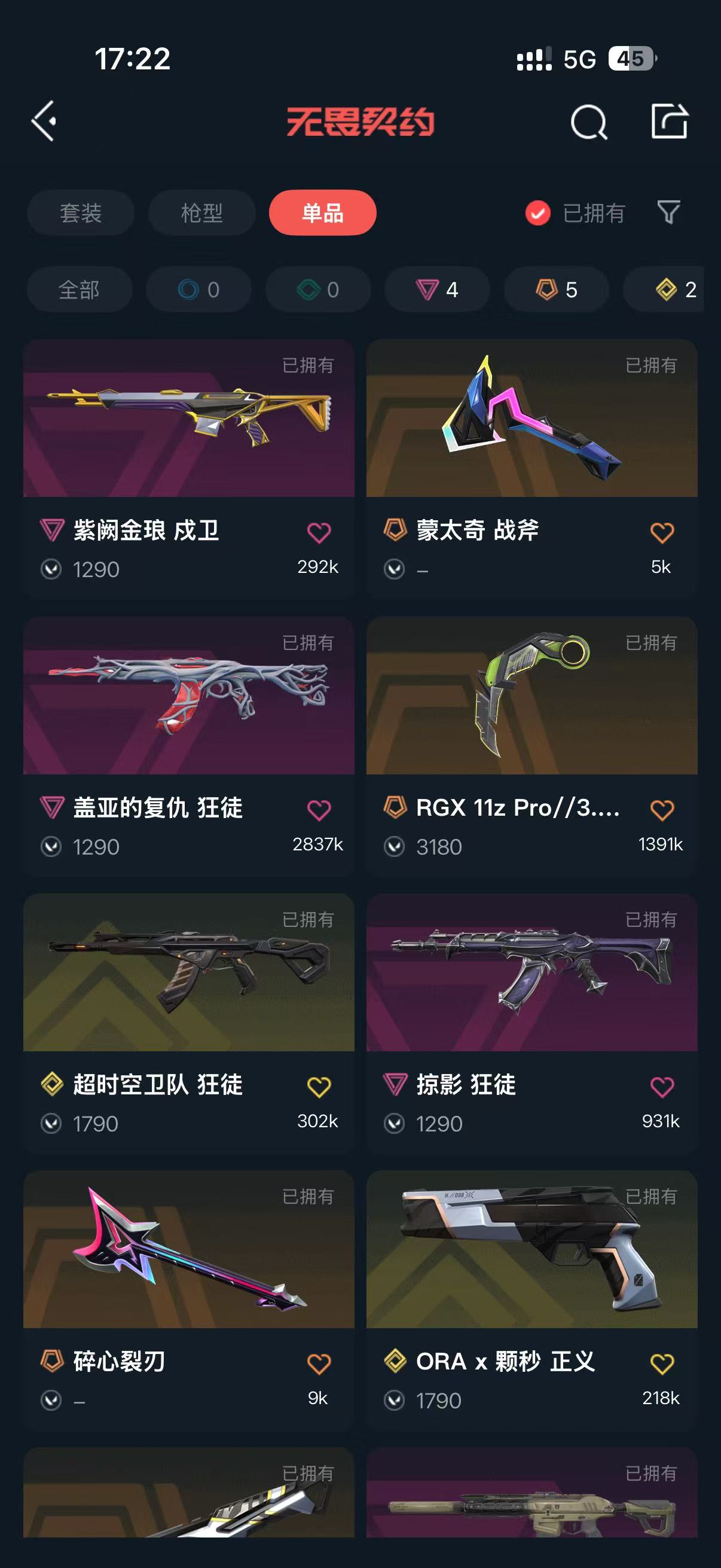Tap the heart on 掠影 狂徒
The height and width of the screenshot is (1568, 721).
(x=662, y=1087)
